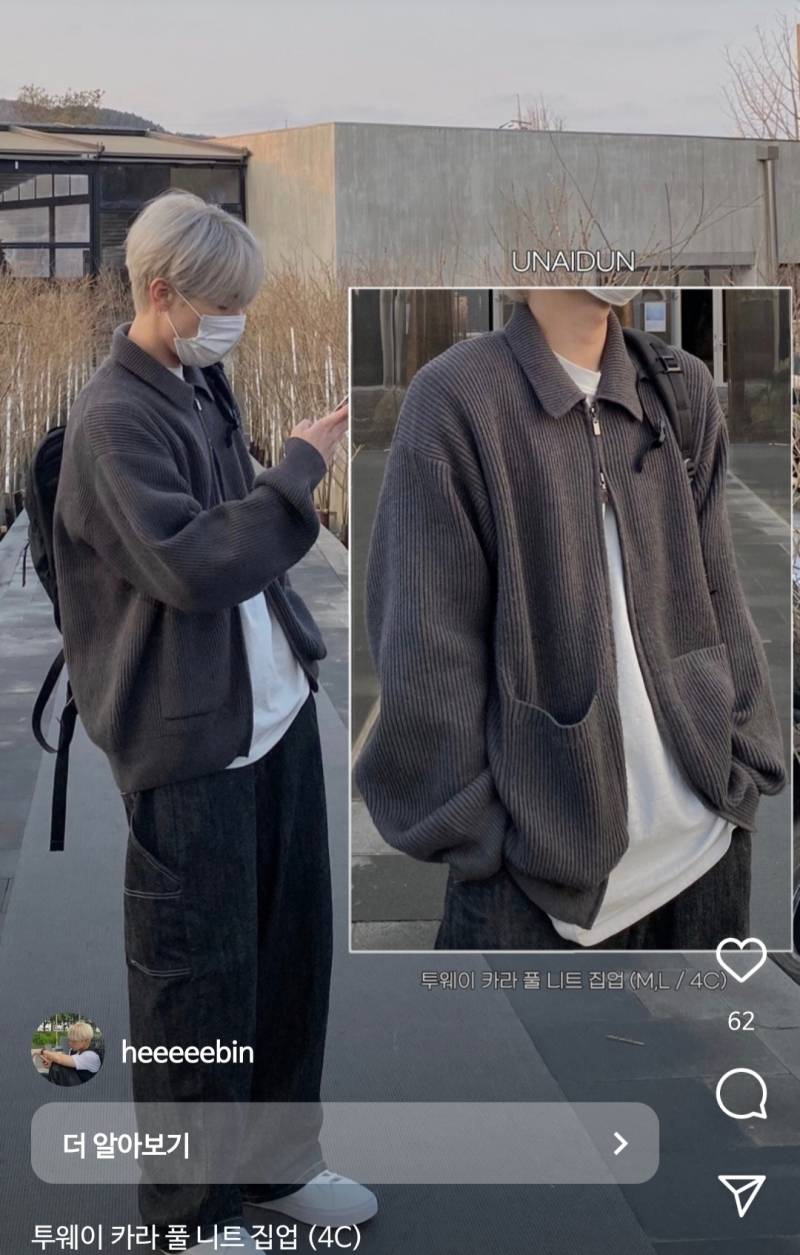800x1255 pixels.
Task: Open the heeeeebin username link
Action: point(187,1052)
